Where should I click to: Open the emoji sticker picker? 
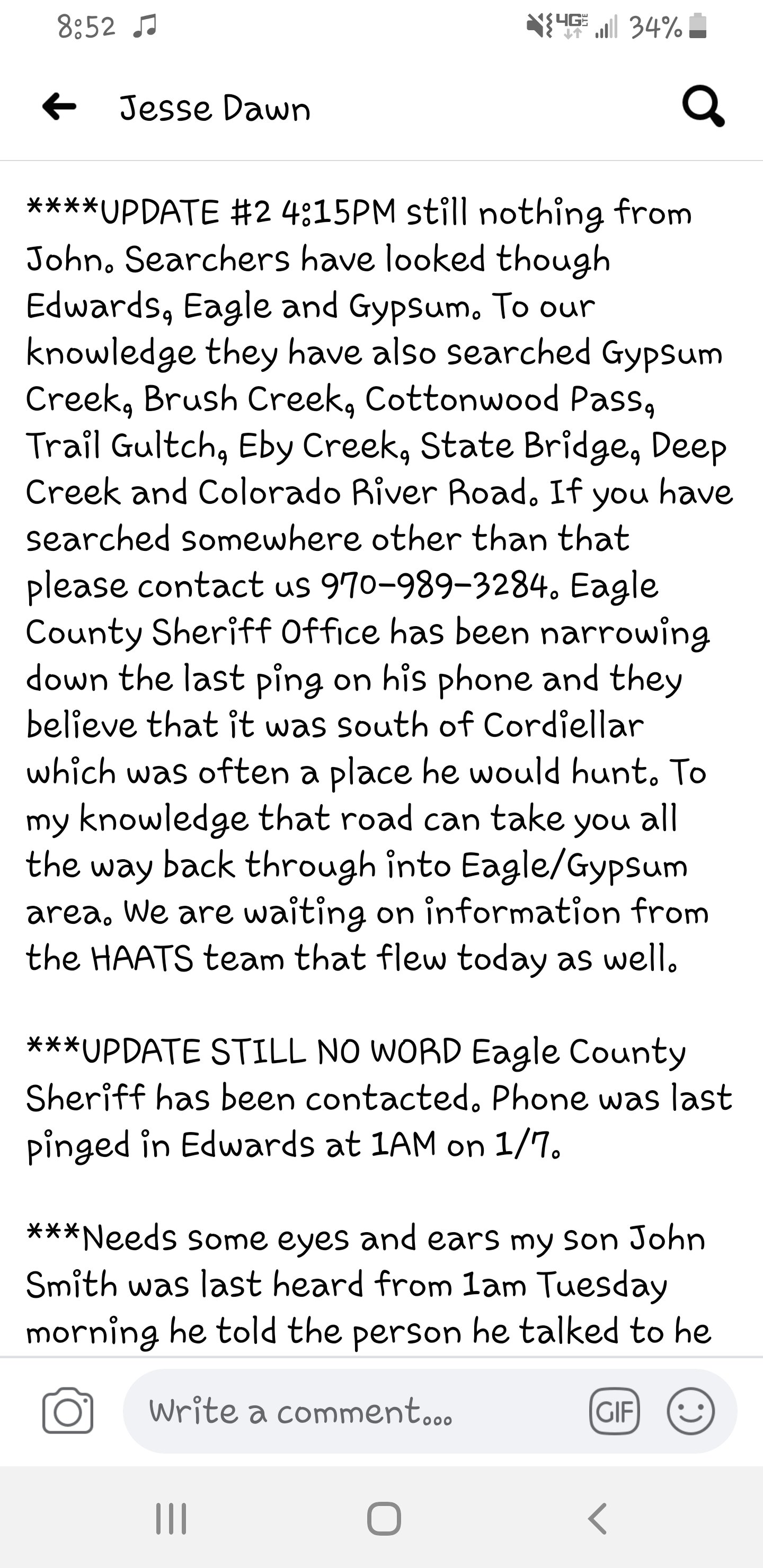tap(690, 1411)
